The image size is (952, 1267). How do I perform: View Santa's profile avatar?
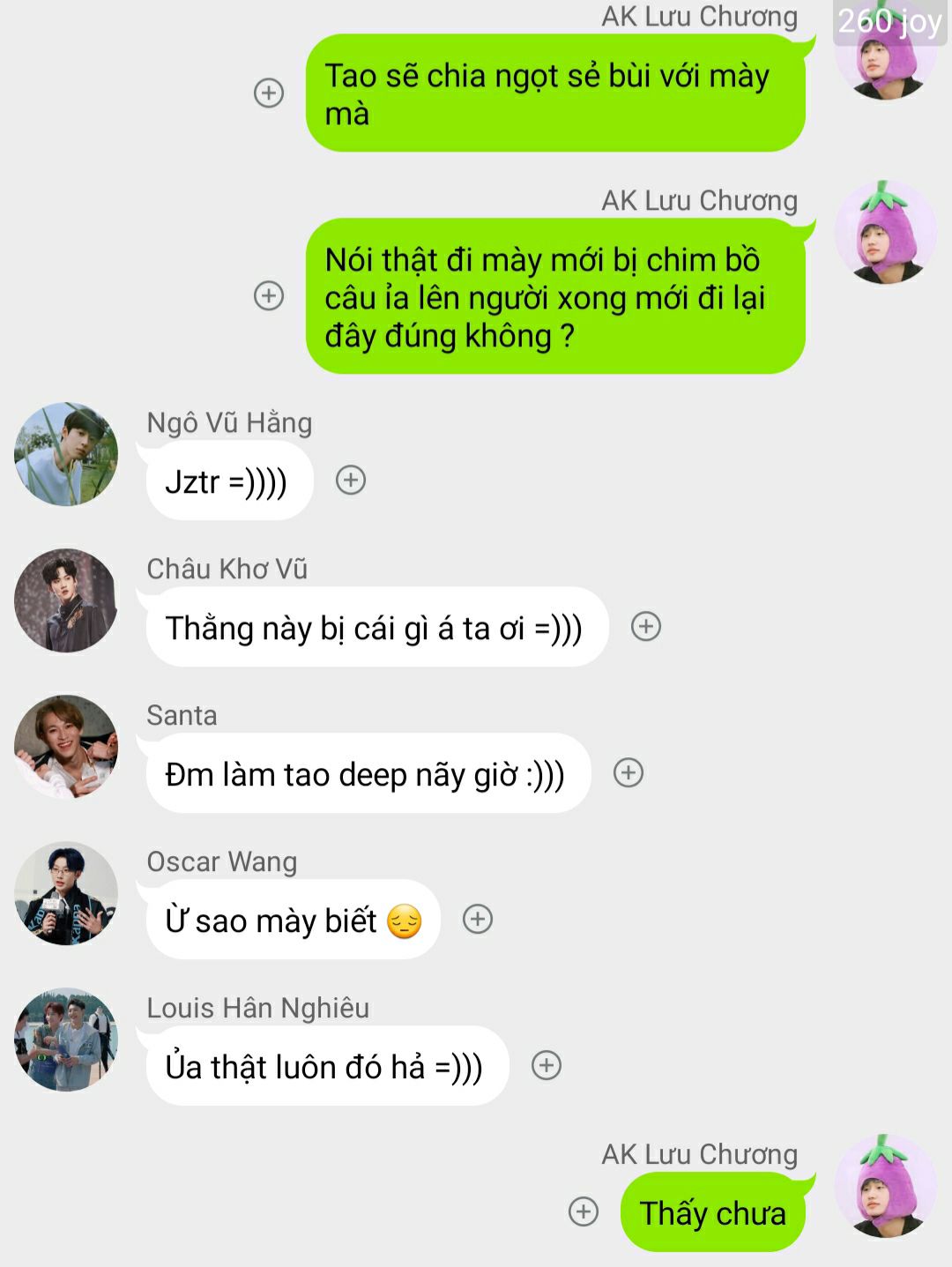click(66, 747)
